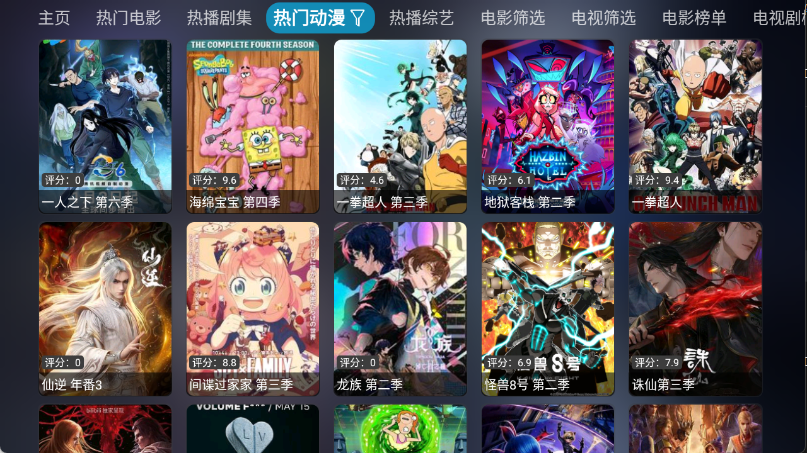The width and height of the screenshot is (807, 453).
Task: Select 一拳超人 第三季 poster
Action: click(400, 126)
